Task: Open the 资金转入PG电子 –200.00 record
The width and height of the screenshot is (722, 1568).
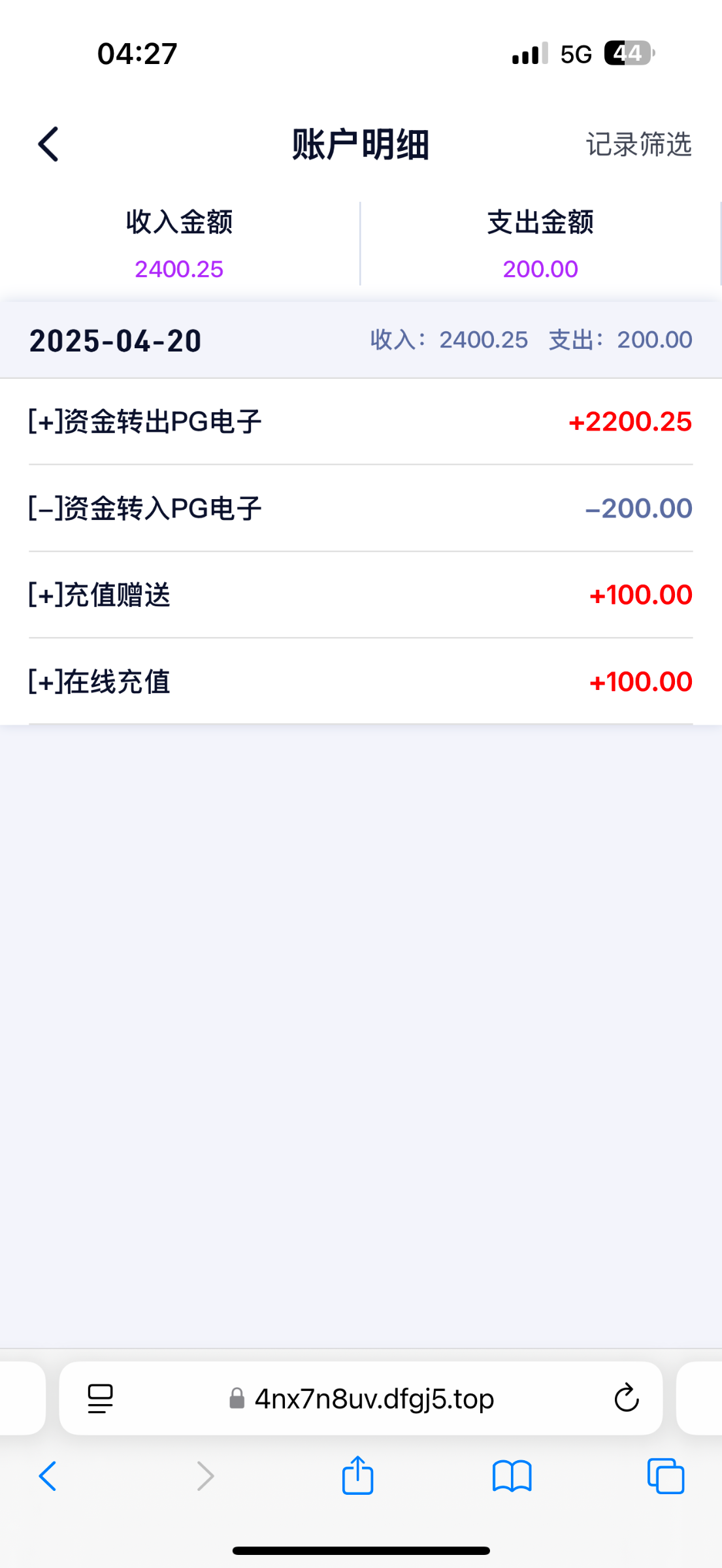Action: [361, 508]
